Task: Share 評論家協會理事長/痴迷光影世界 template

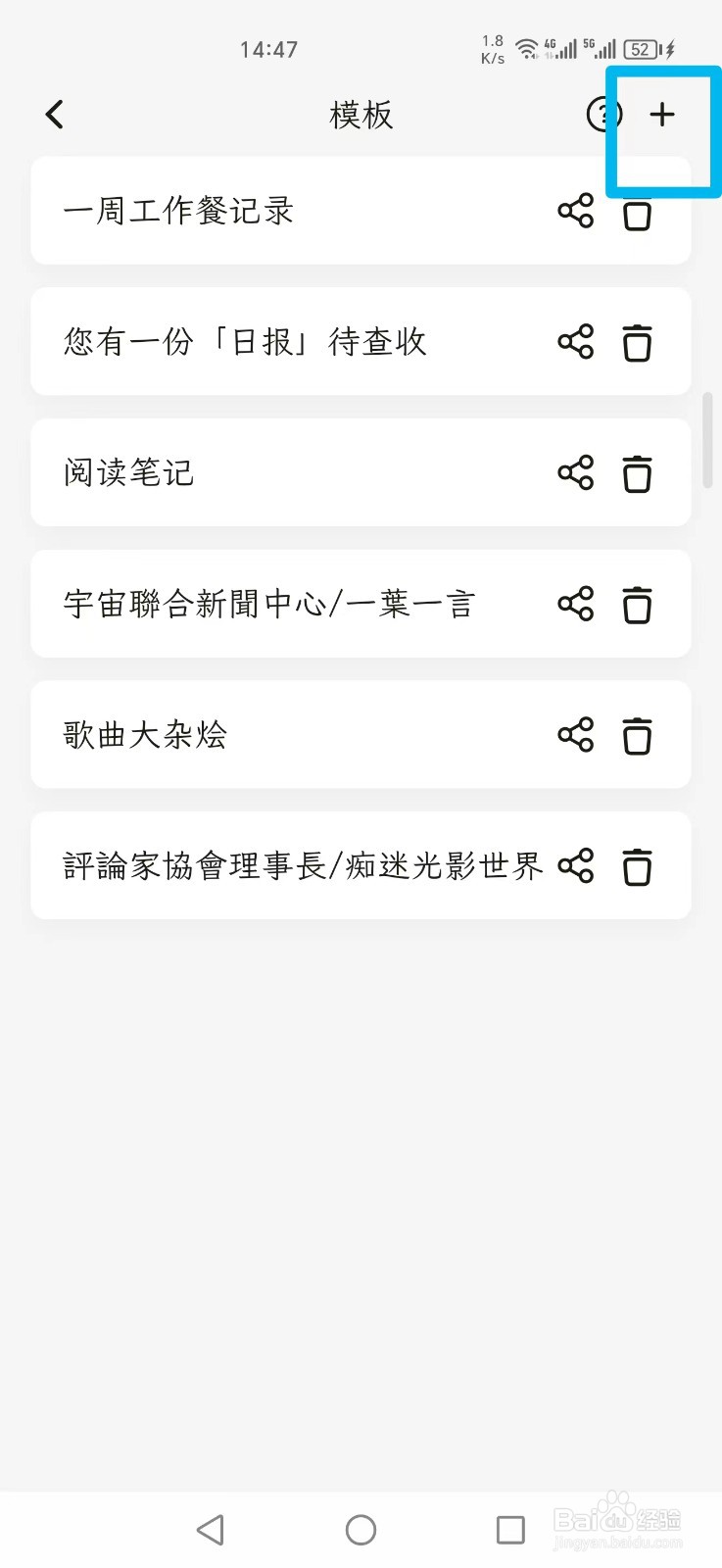Action: click(576, 866)
